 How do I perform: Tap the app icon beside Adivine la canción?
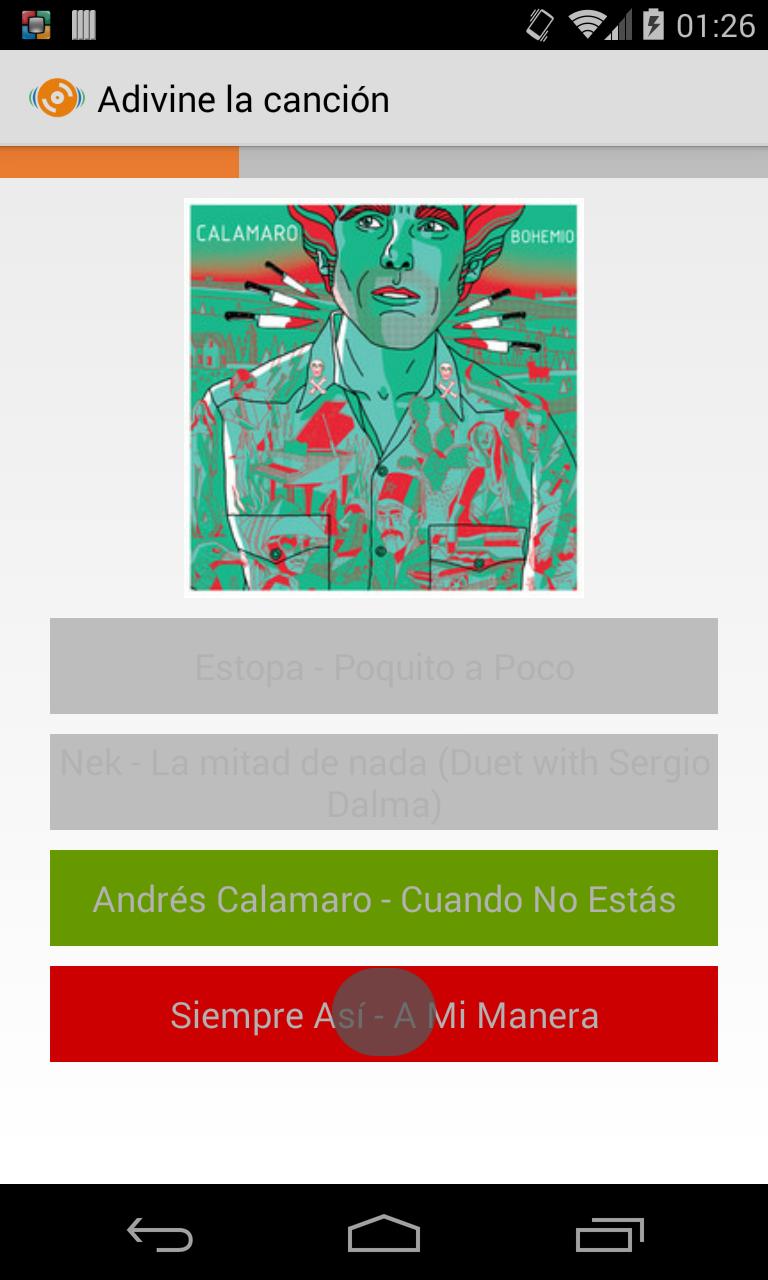coord(56,98)
